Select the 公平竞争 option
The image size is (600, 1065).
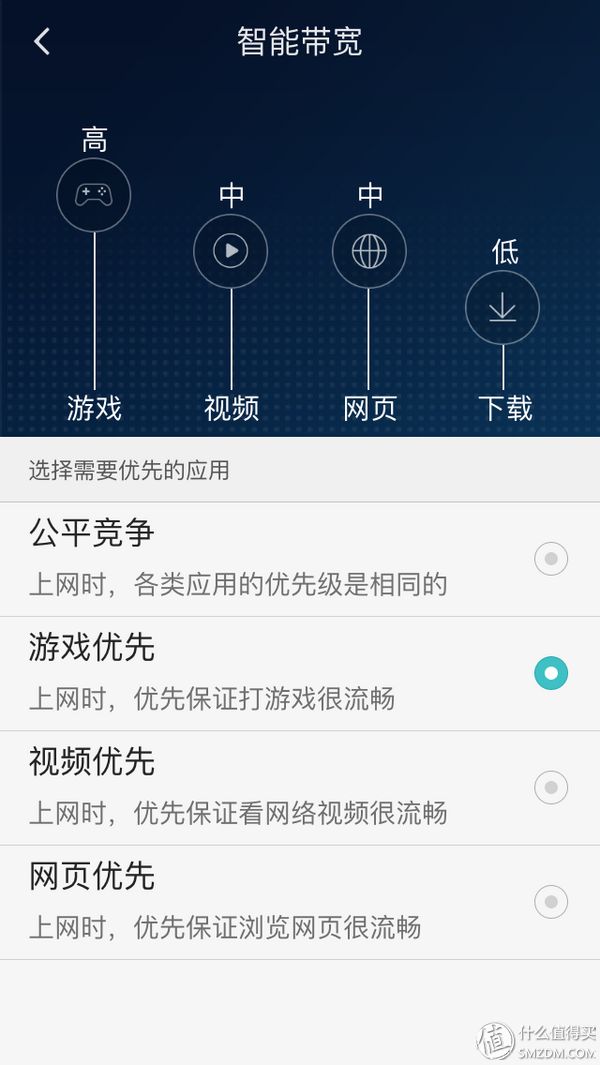click(550, 559)
